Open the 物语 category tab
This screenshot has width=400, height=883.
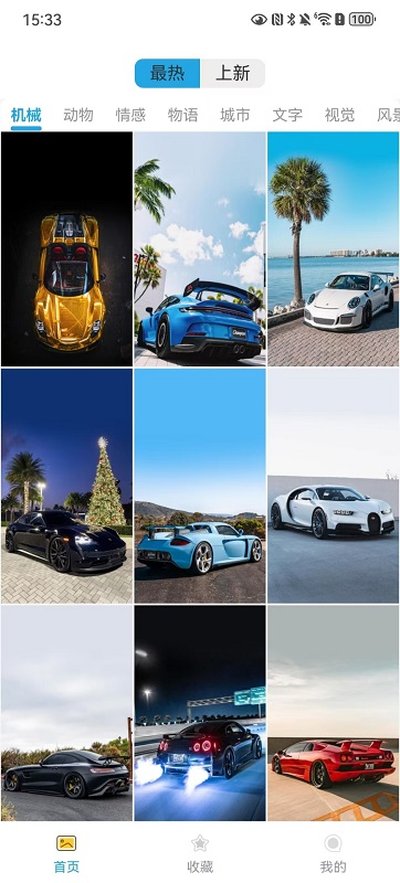(x=183, y=115)
